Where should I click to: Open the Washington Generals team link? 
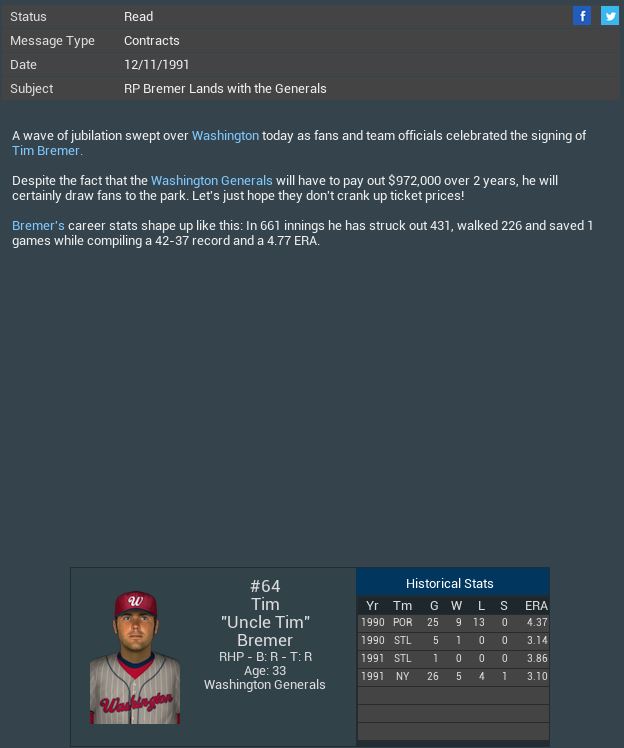coord(211,181)
